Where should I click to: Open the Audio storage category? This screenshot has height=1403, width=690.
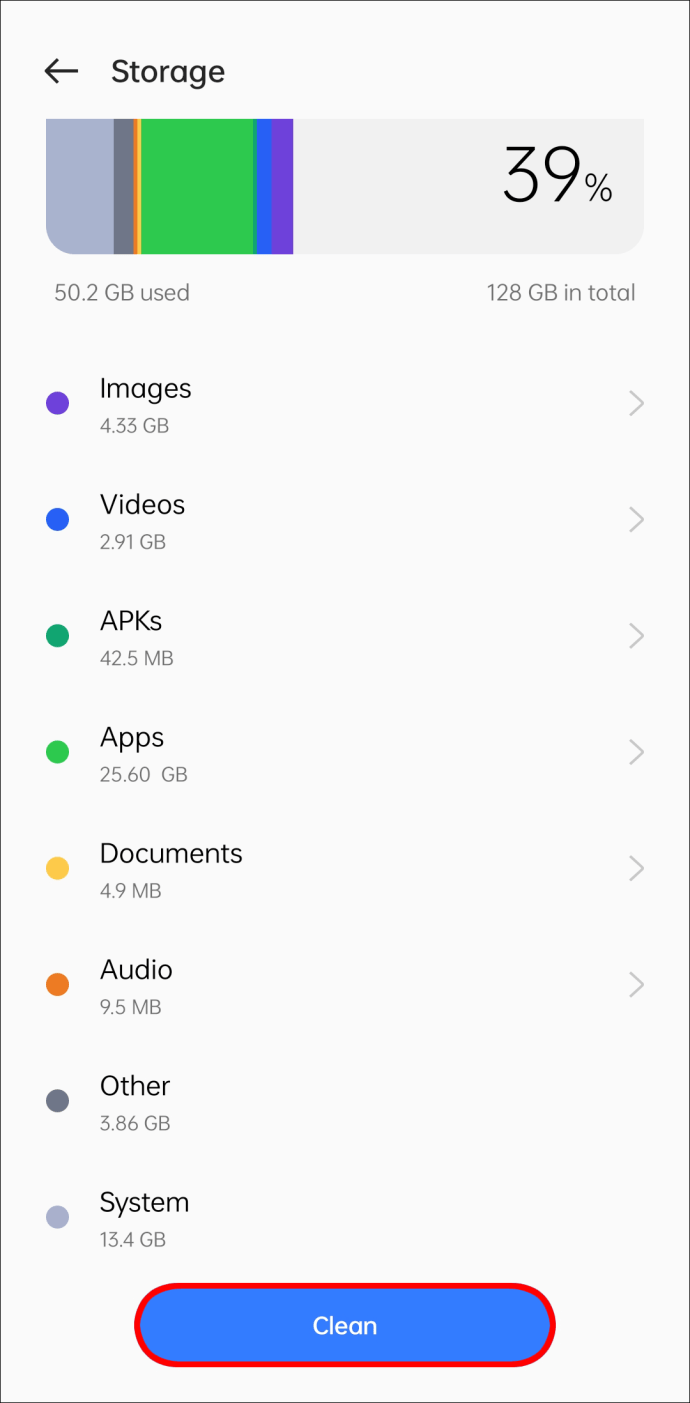(345, 985)
